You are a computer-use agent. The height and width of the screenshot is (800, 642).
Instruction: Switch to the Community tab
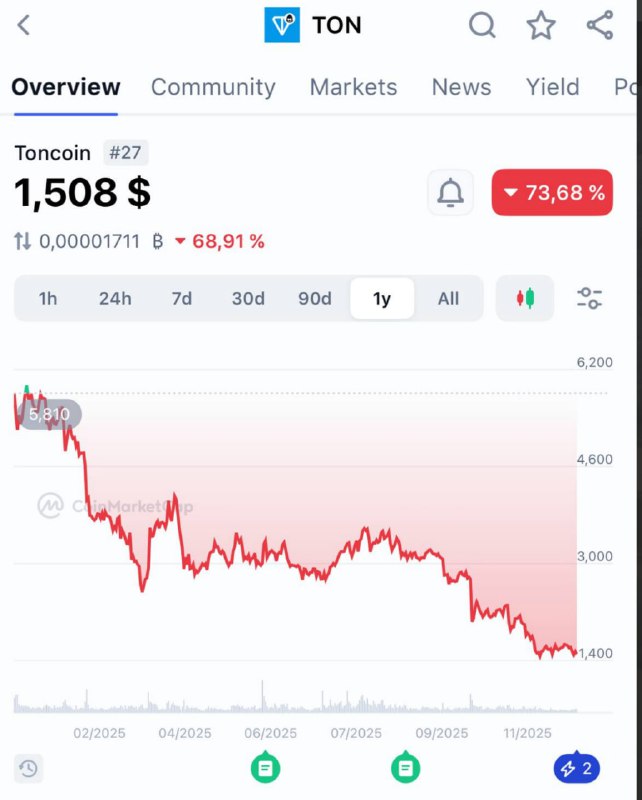(x=213, y=87)
